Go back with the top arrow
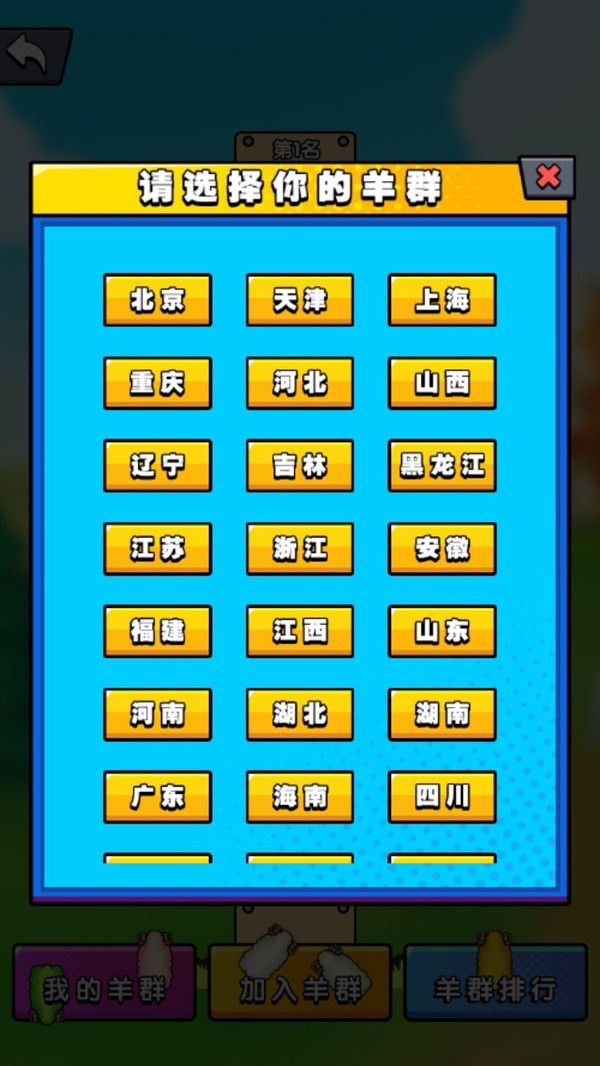Viewport: 600px width, 1066px height. coord(31,54)
